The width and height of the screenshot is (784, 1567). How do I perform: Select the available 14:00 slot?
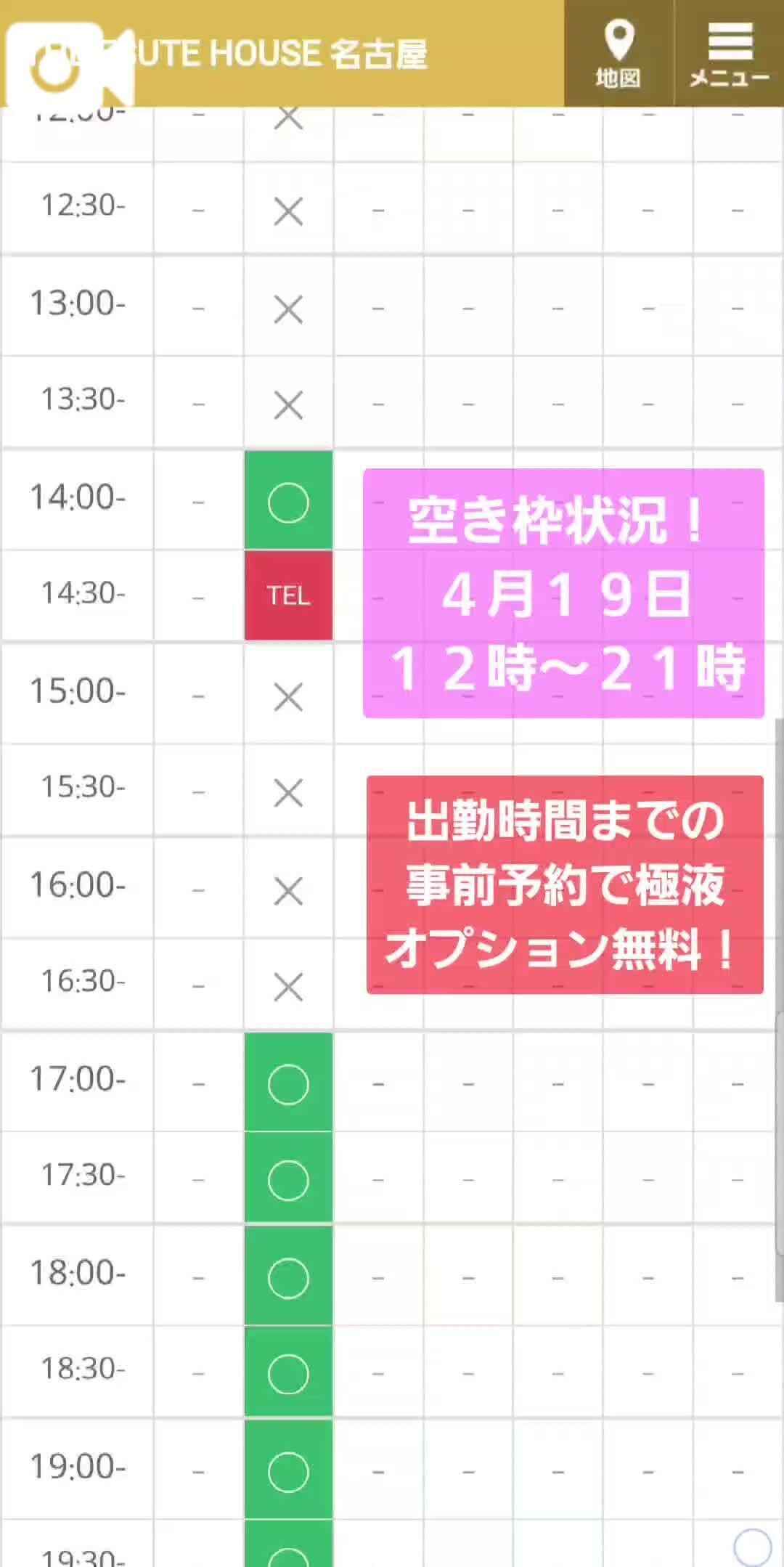[288, 500]
